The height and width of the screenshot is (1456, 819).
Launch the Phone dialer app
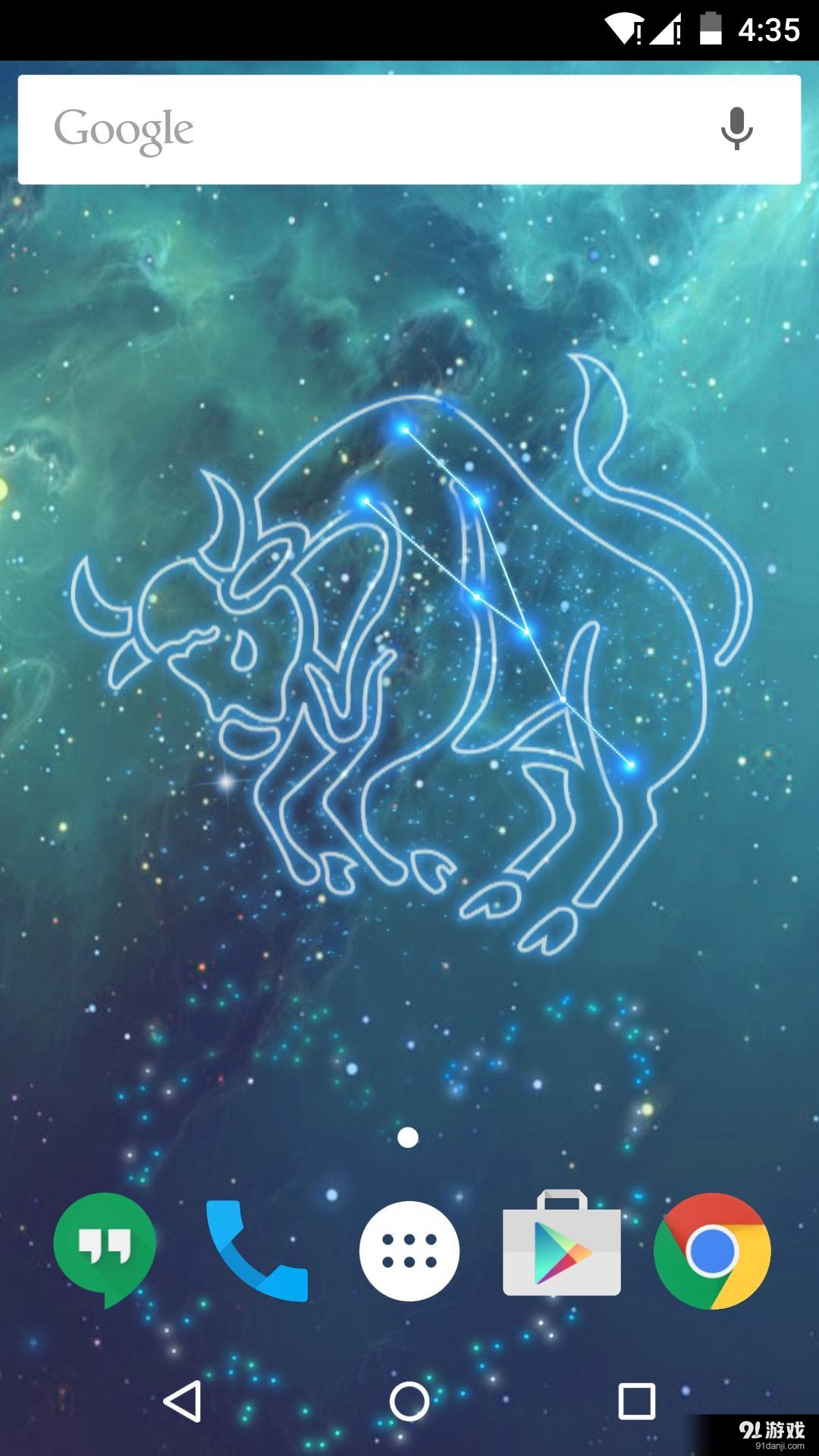coord(257,1250)
